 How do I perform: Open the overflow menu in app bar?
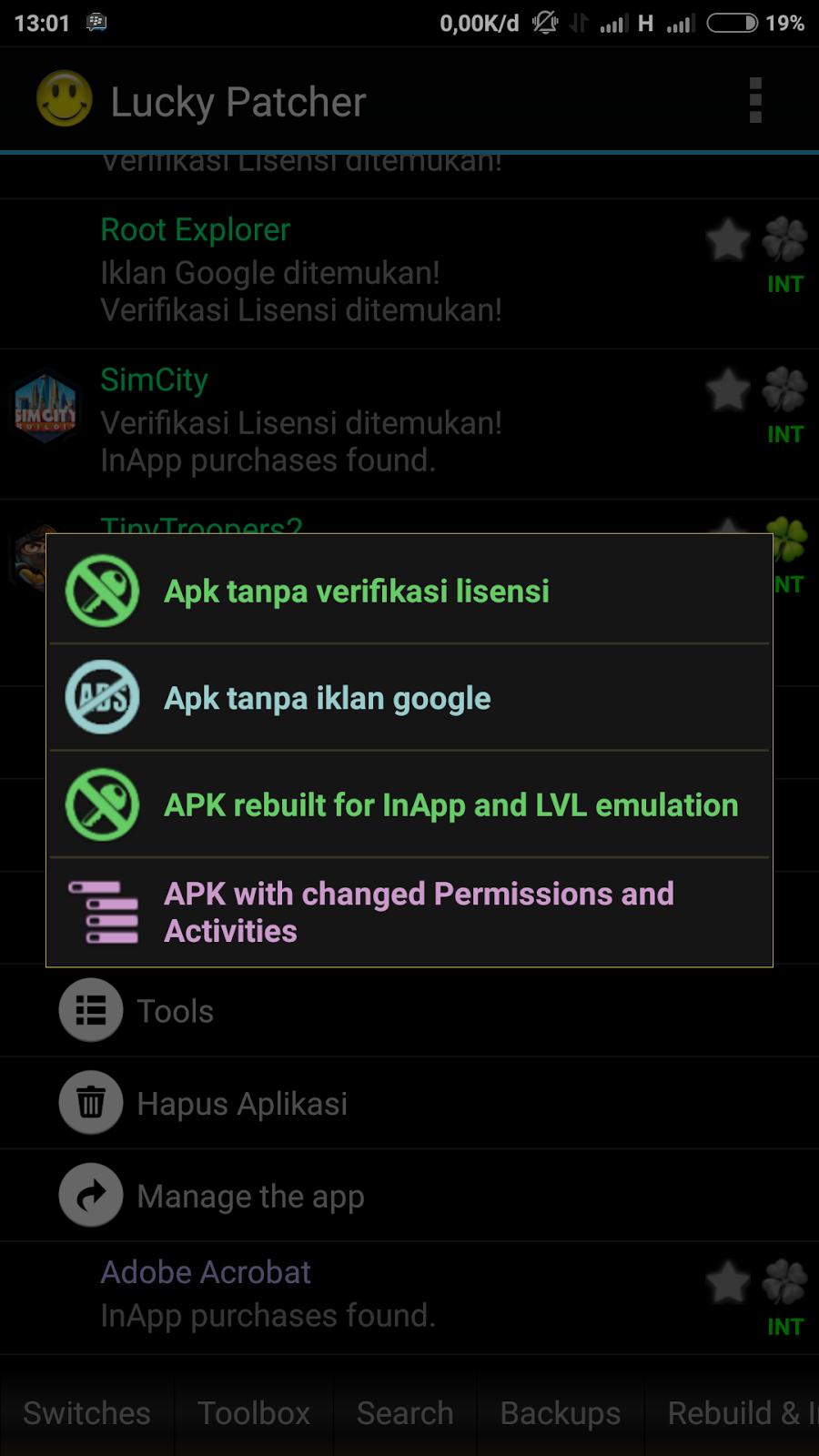point(754,100)
